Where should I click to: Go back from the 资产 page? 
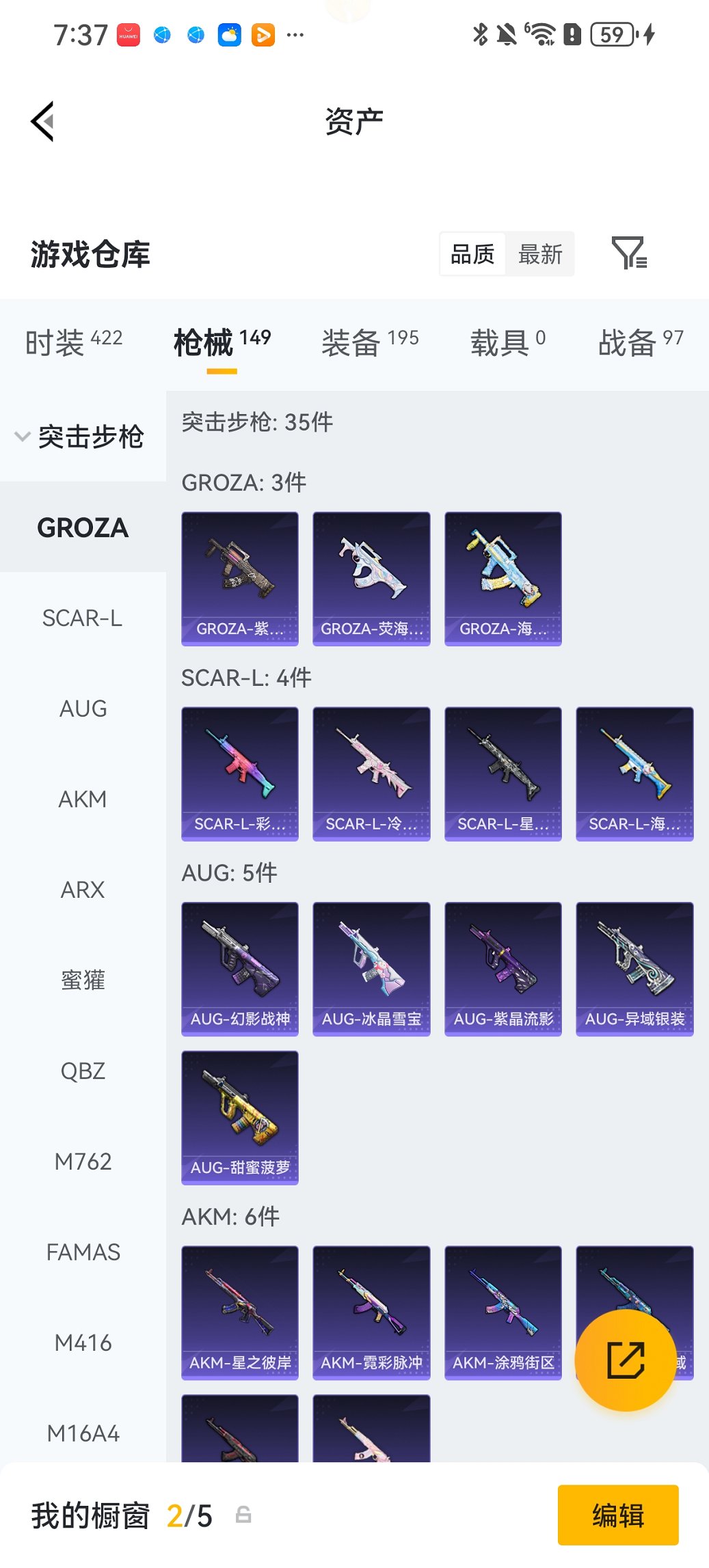pos(43,122)
